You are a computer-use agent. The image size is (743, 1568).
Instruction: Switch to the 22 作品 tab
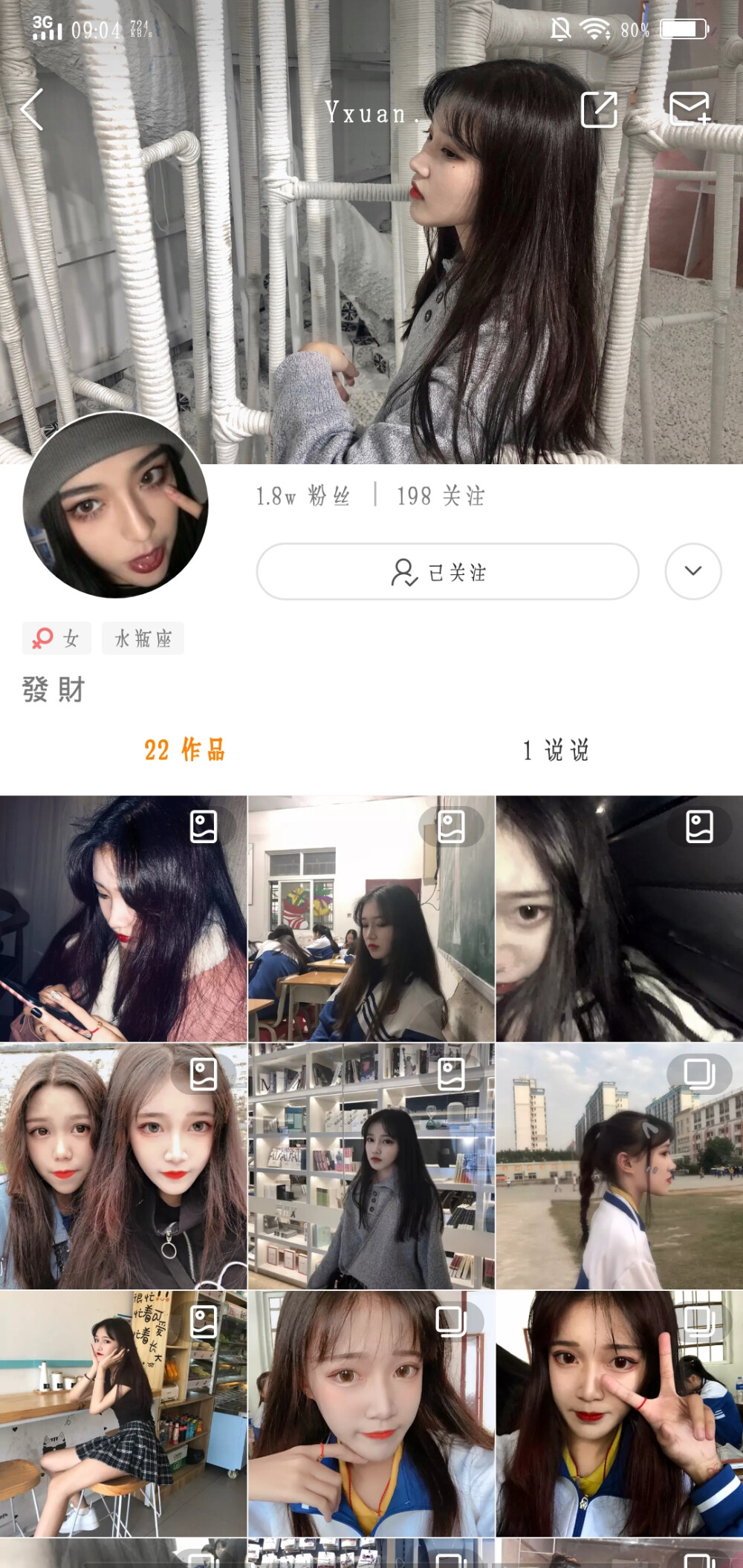(x=184, y=750)
